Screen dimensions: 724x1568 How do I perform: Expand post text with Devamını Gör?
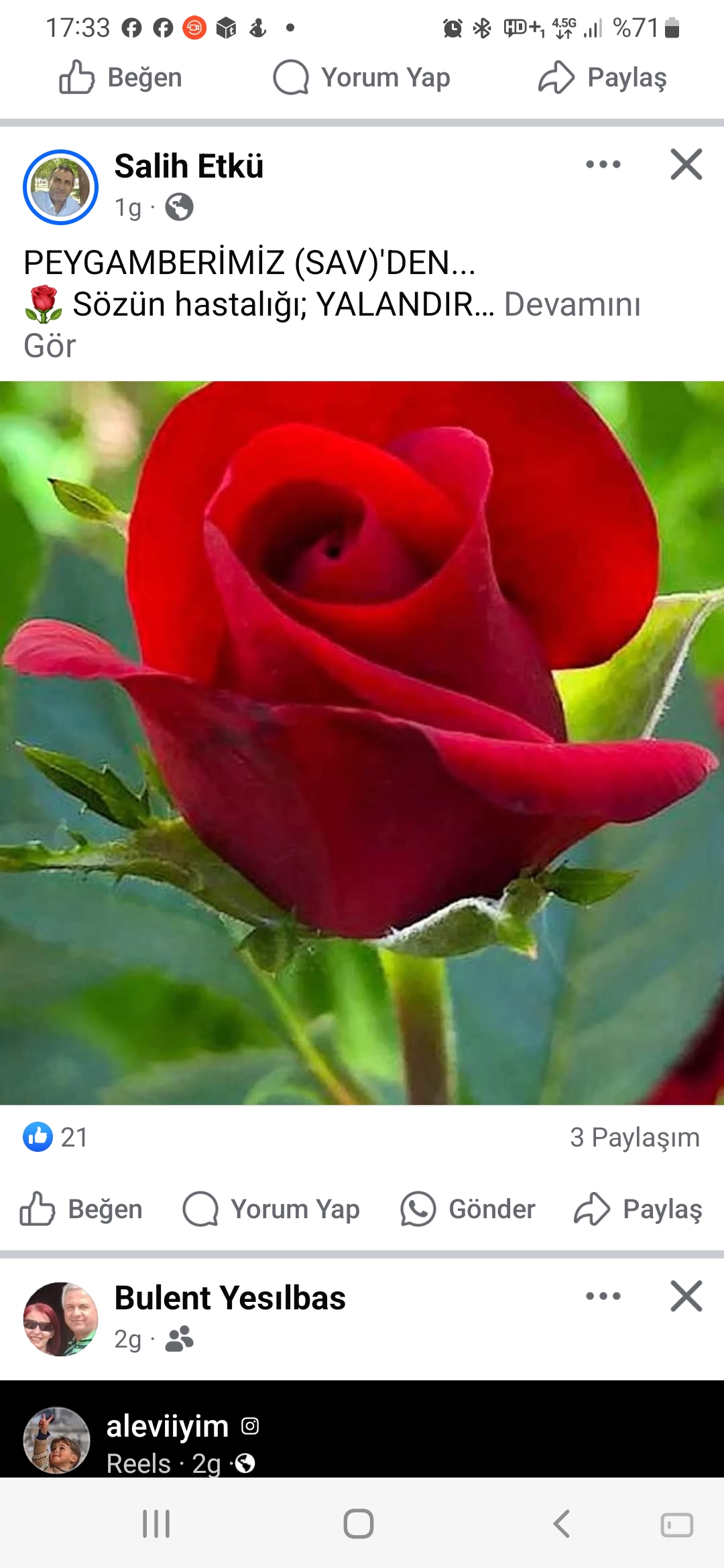click(572, 305)
